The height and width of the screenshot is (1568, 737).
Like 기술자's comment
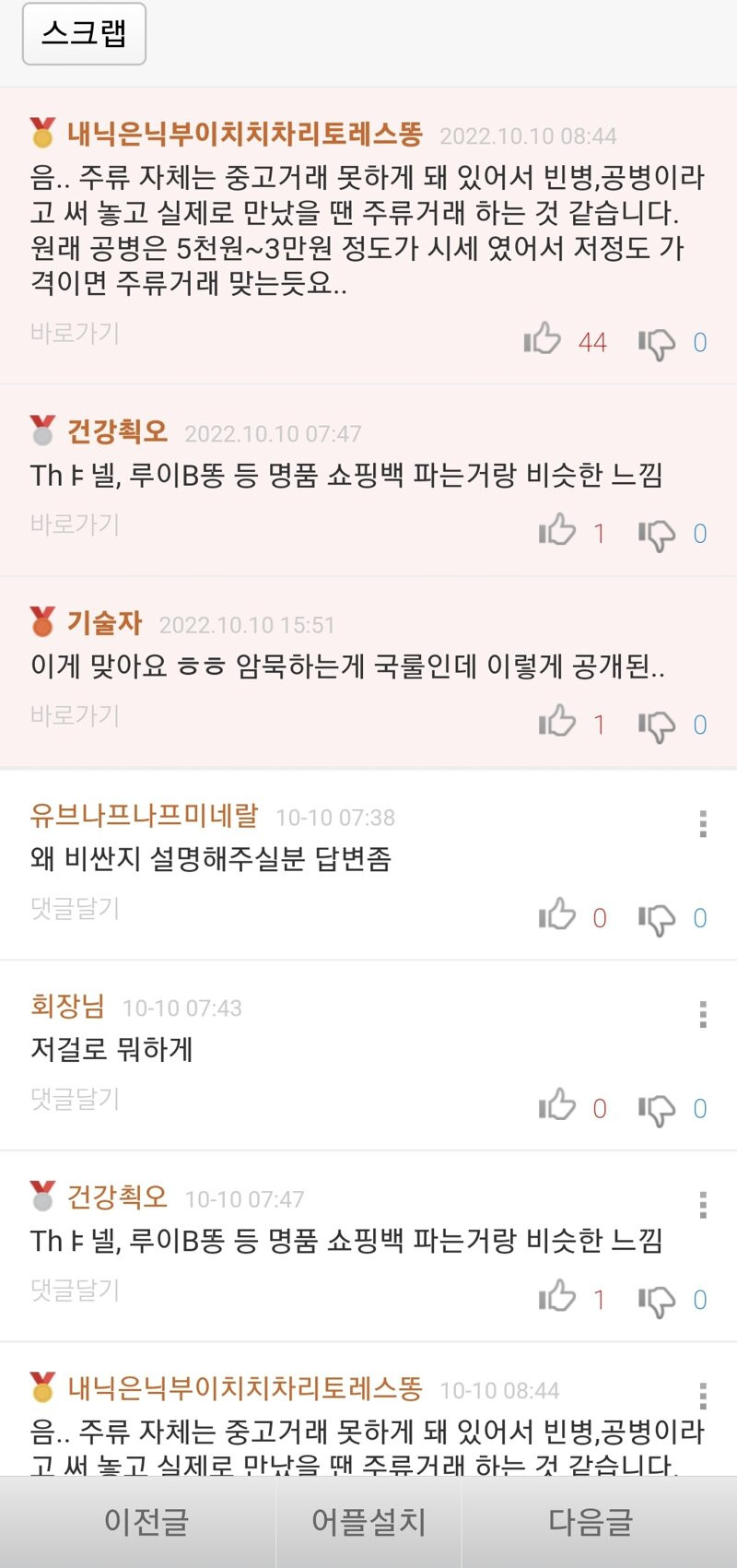(x=557, y=723)
